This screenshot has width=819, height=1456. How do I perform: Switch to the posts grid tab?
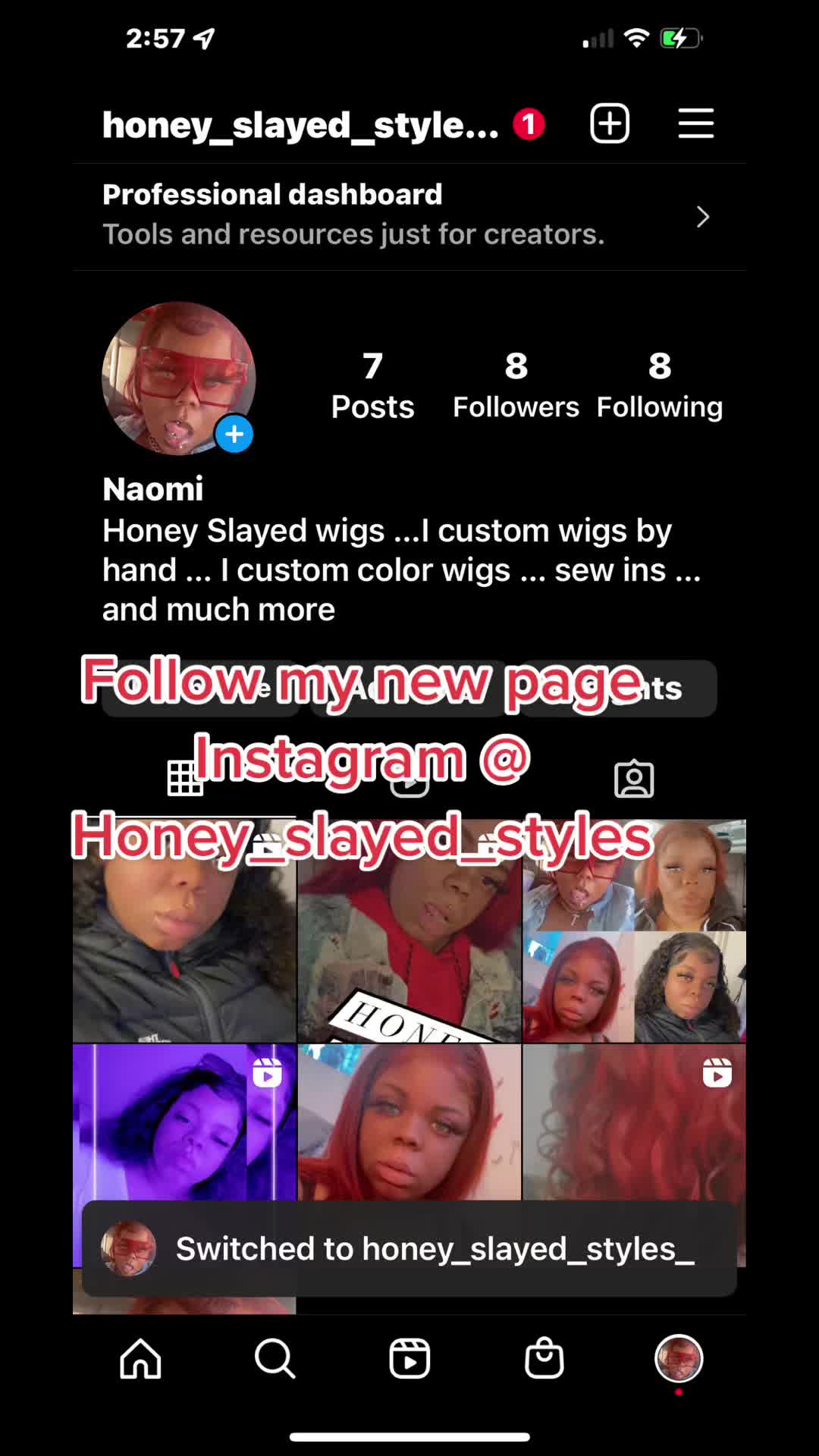[185, 779]
